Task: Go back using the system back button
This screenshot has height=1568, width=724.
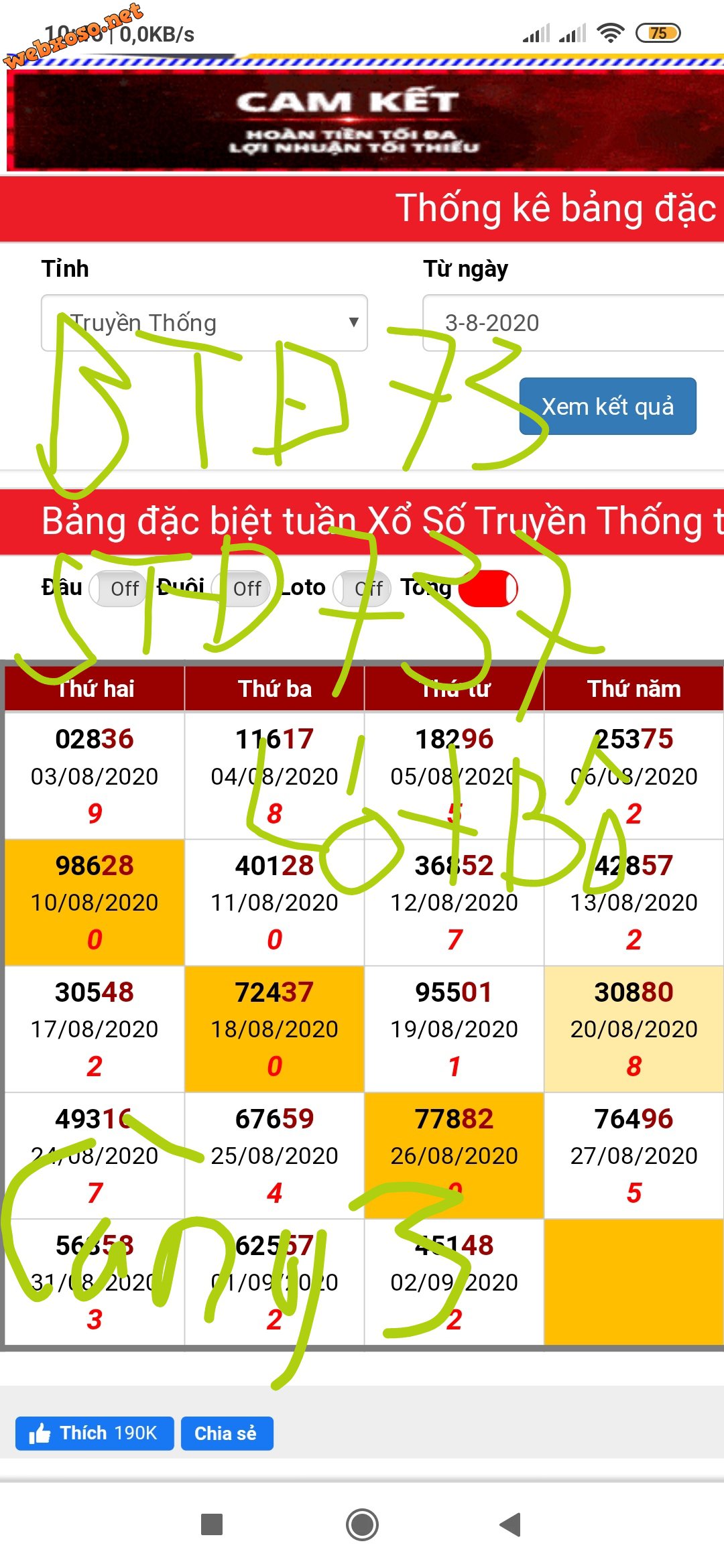Action: (511, 1524)
